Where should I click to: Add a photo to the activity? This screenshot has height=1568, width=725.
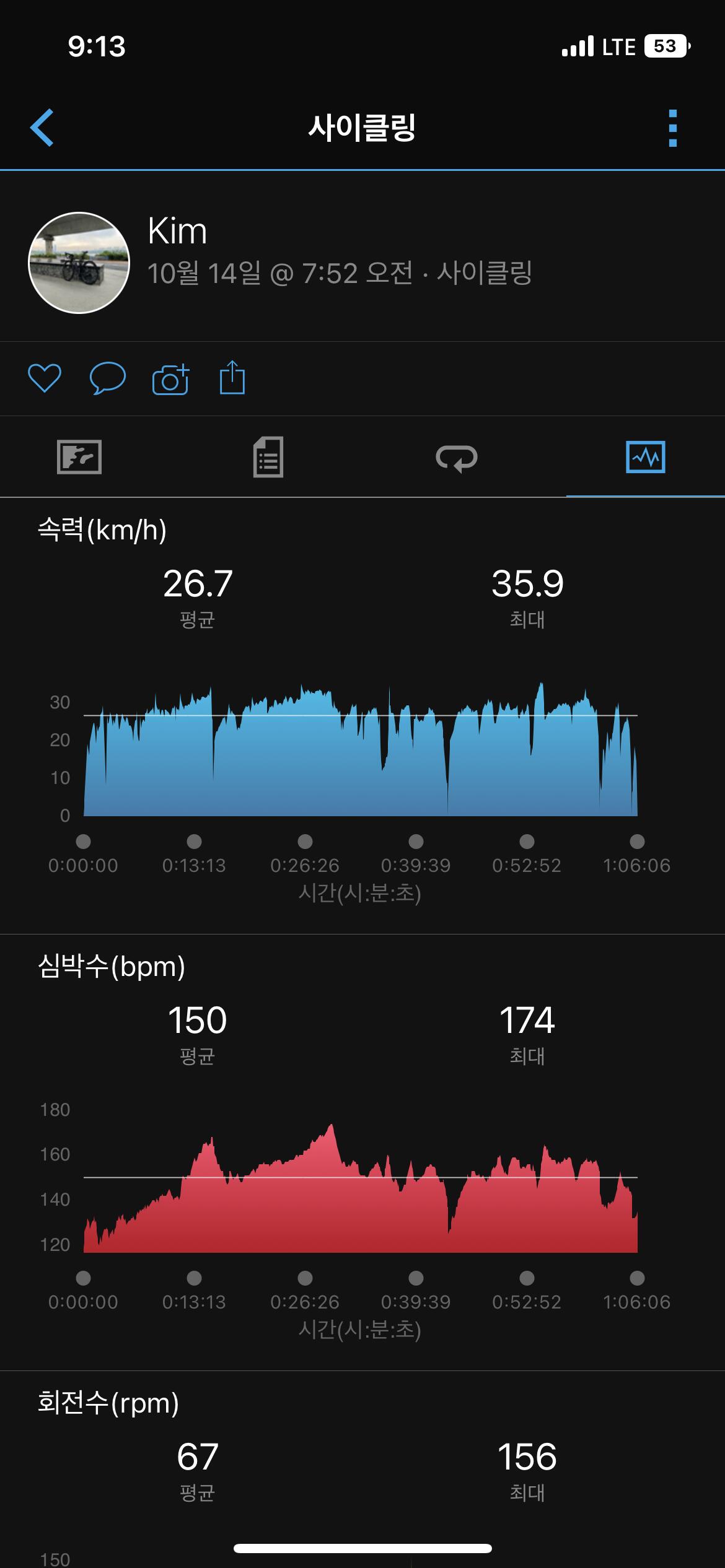[x=170, y=378]
